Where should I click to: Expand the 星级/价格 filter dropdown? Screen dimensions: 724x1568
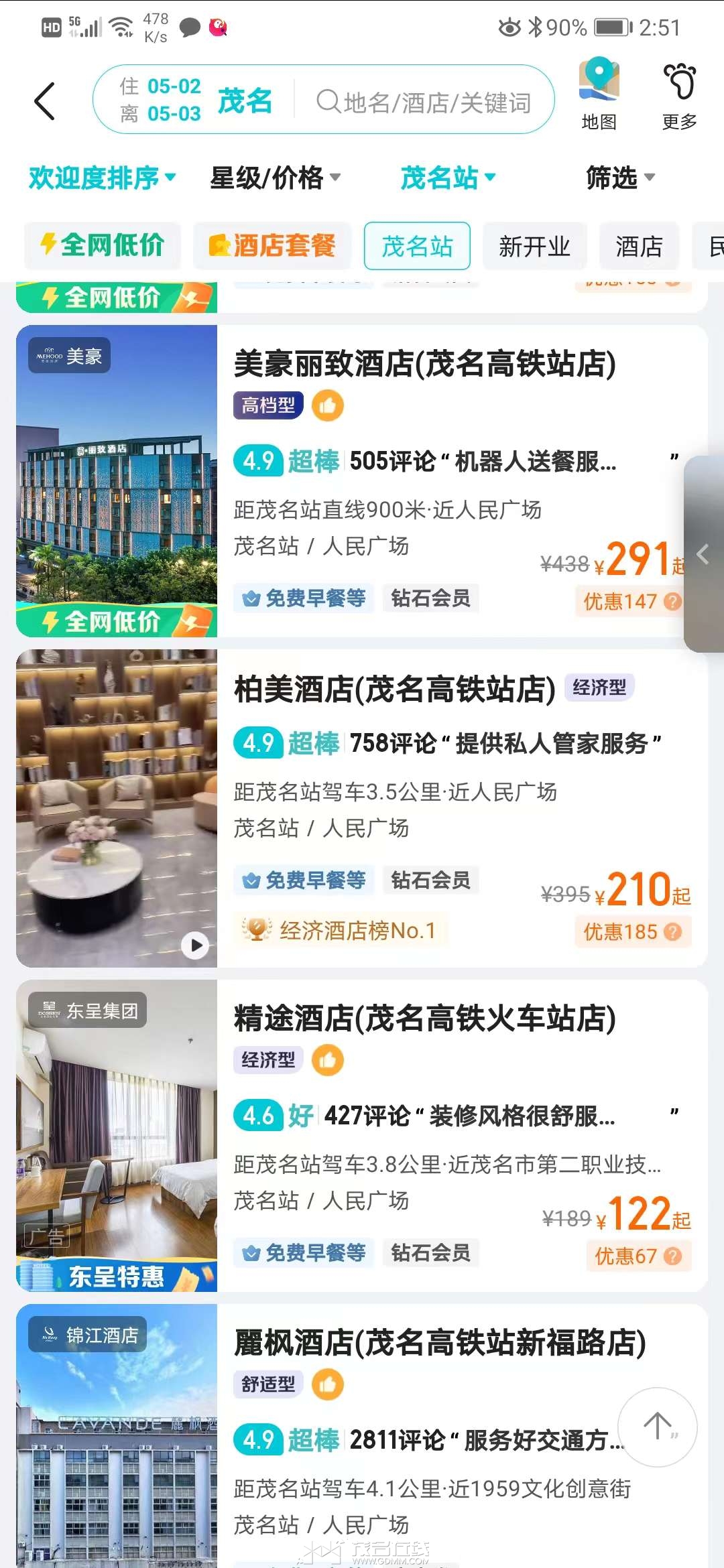pyautogui.click(x=276, y=178)
